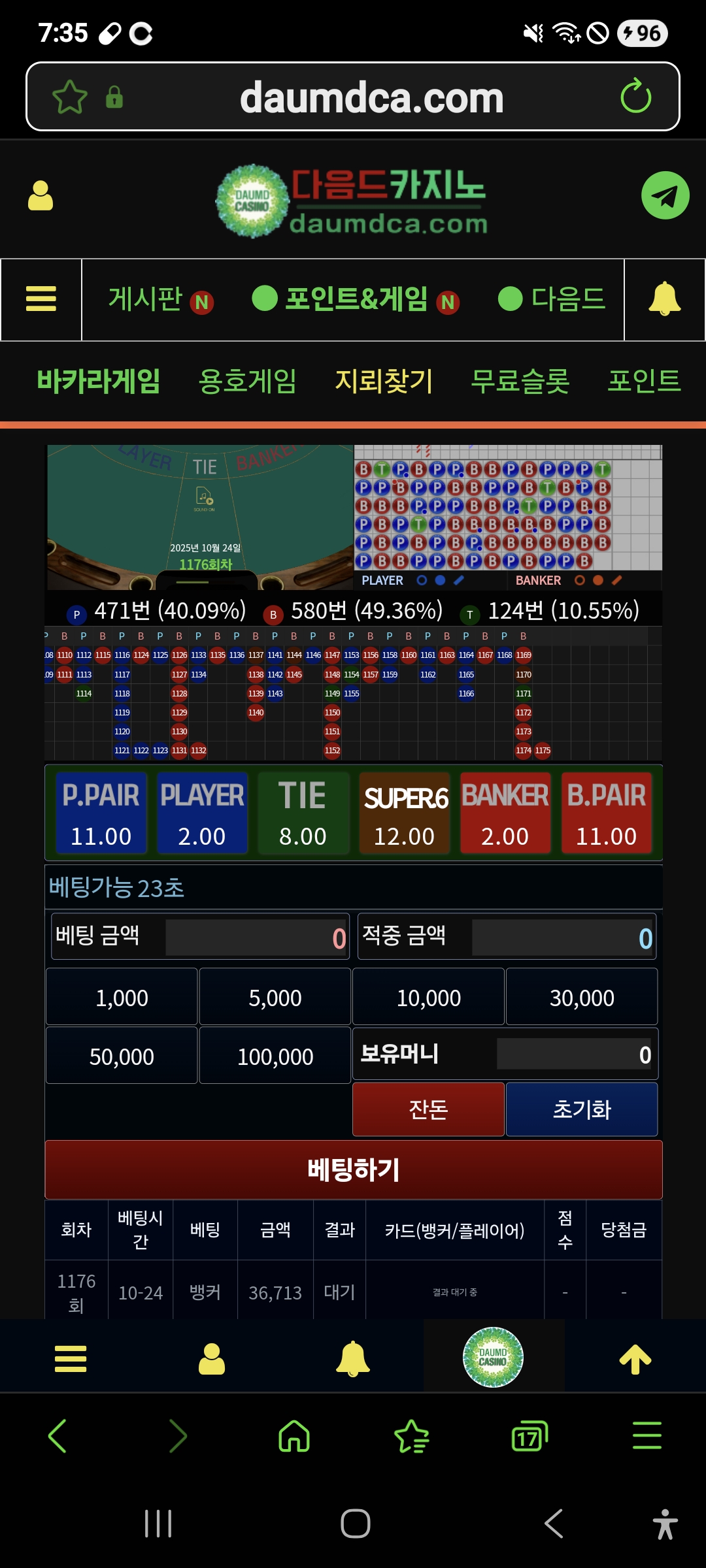Place the bet with 베팅하기
The width and height of the screenshot is (706, 1568).
(x=353, y=1169)
